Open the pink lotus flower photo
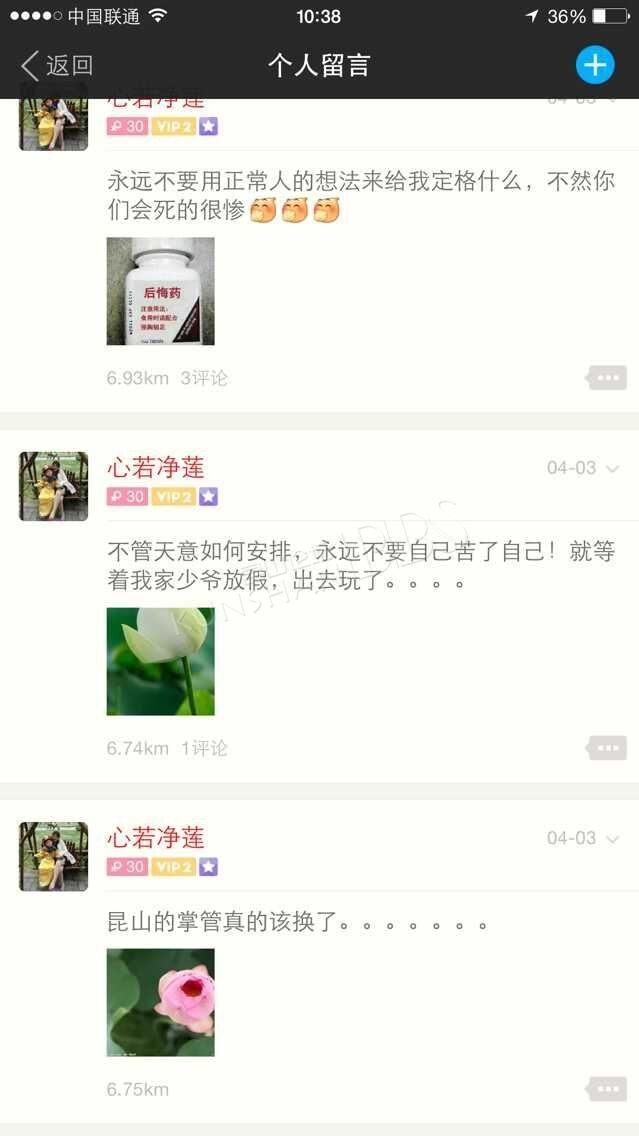The width and height of the screenshot is (639, 1136). click(160, 1003)
